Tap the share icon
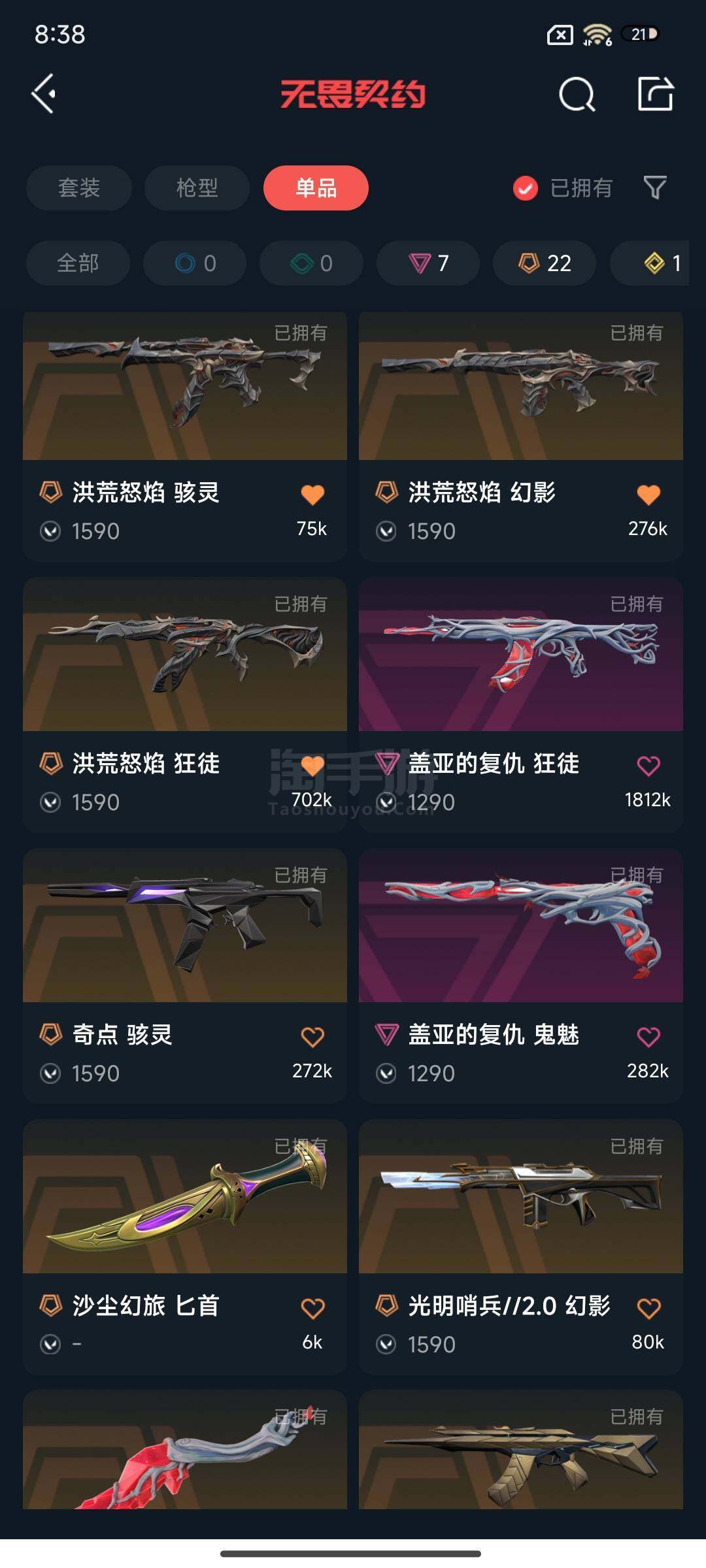706x1568 pixels. (x=655, y=94)
